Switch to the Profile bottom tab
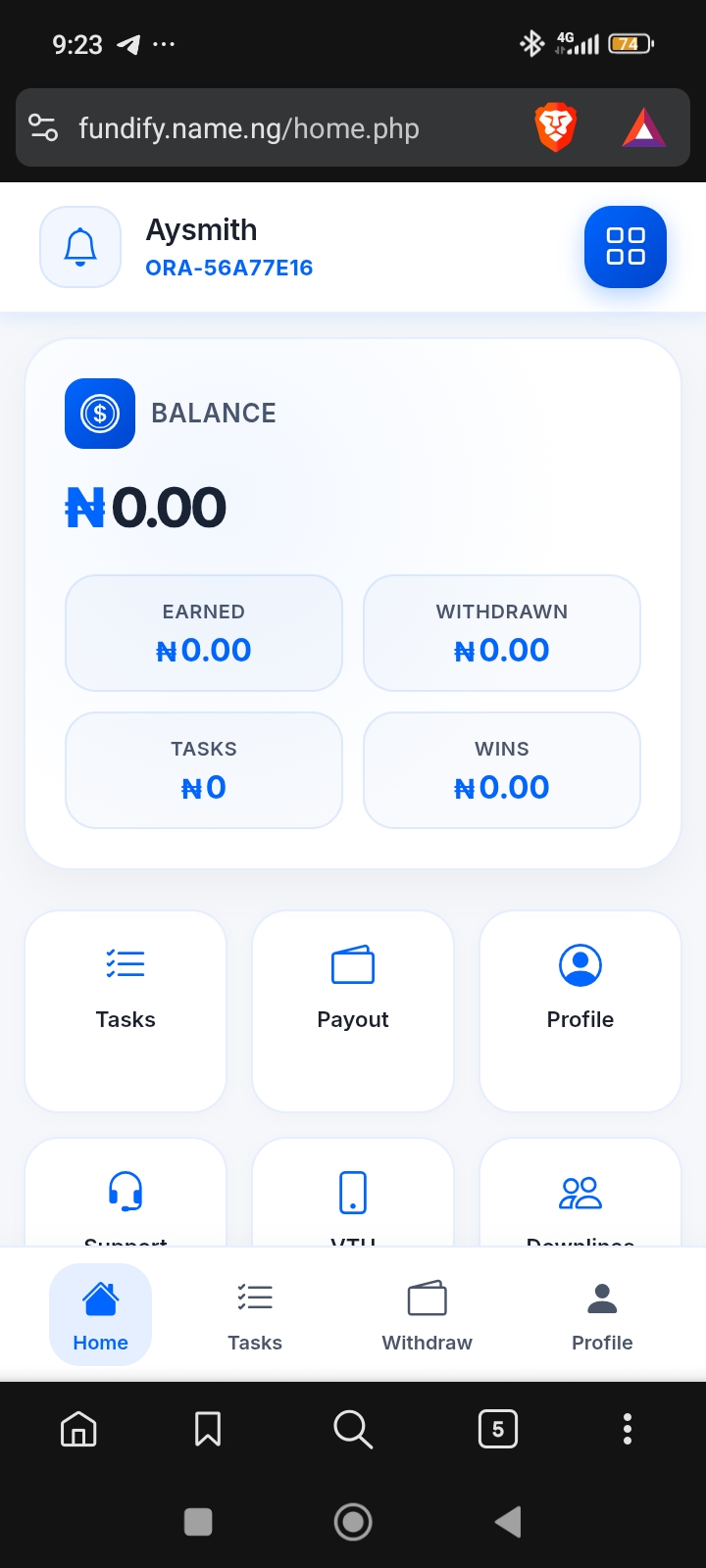706x1568 pixels. tap(602, 1315)
